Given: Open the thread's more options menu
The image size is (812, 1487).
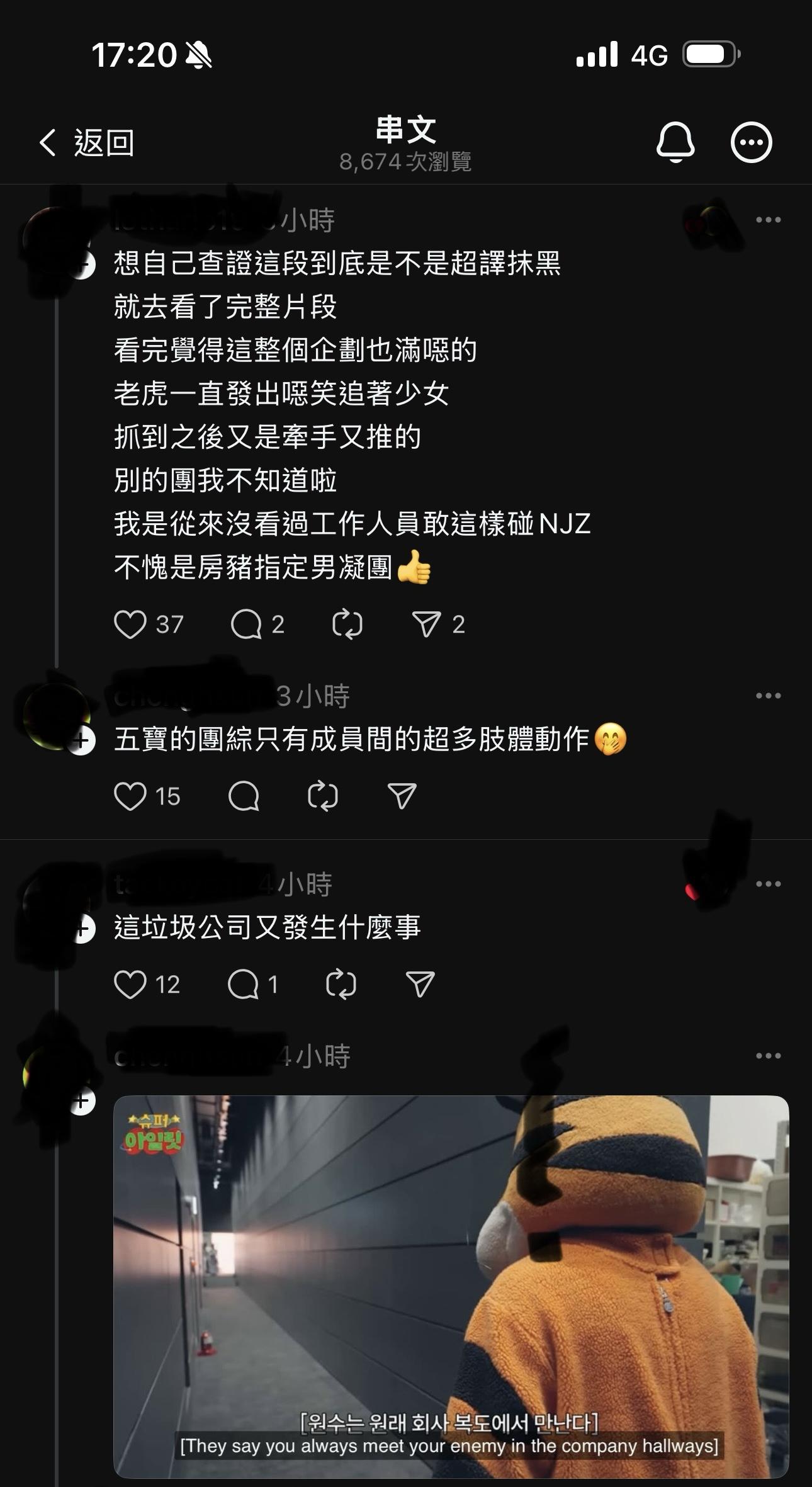Looking at the screenshot, I should (x=751, y=142).
